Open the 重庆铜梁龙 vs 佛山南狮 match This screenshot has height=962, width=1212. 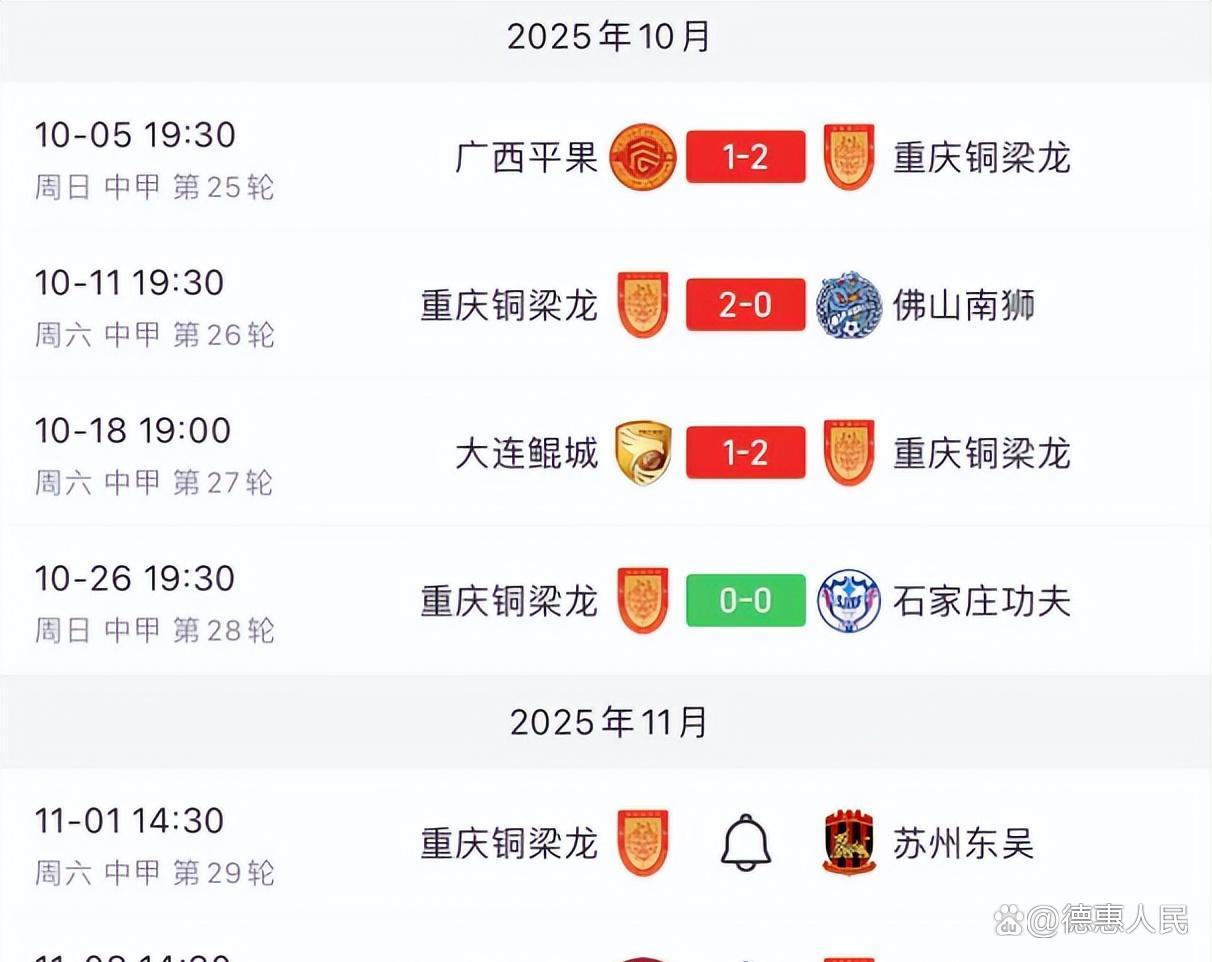[745, 305]
